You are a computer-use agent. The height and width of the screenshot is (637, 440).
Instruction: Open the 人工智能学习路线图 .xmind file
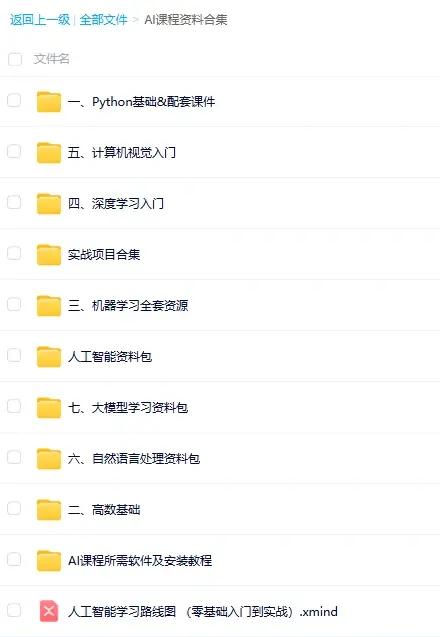click(x=202, y=611)
